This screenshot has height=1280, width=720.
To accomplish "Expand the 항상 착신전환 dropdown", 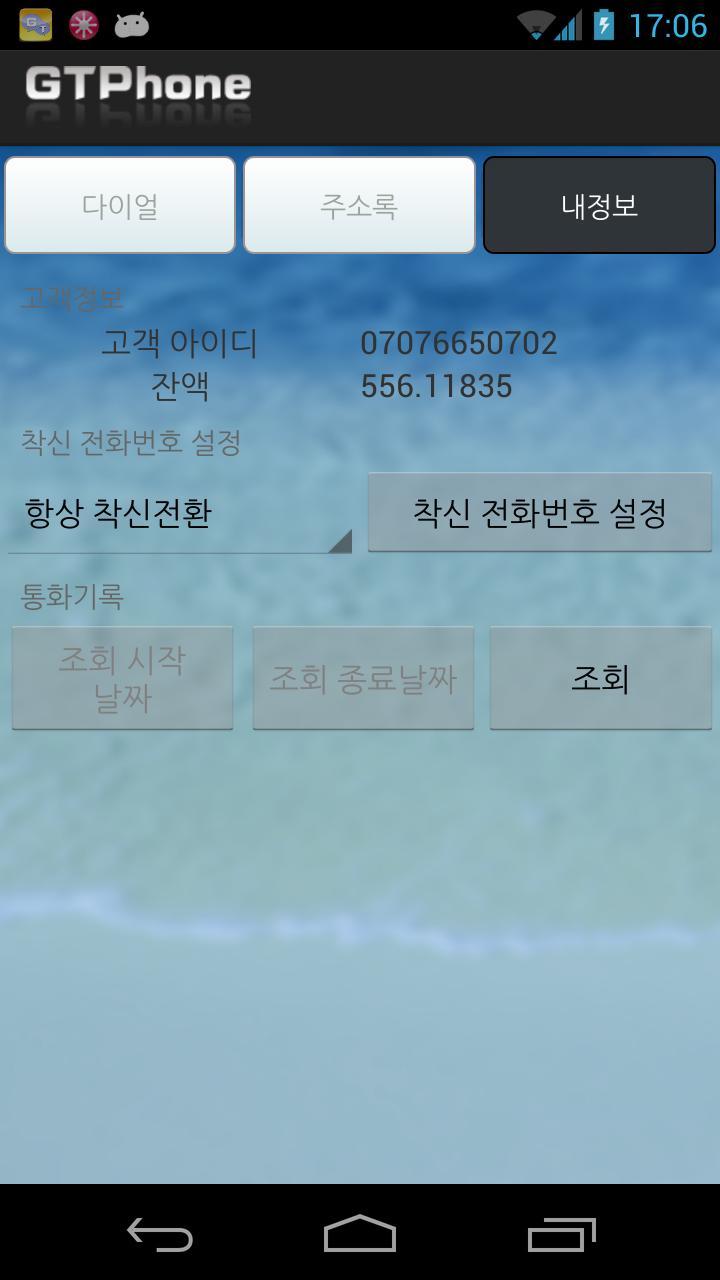I will pyautogui.click(x=180, y=514).
